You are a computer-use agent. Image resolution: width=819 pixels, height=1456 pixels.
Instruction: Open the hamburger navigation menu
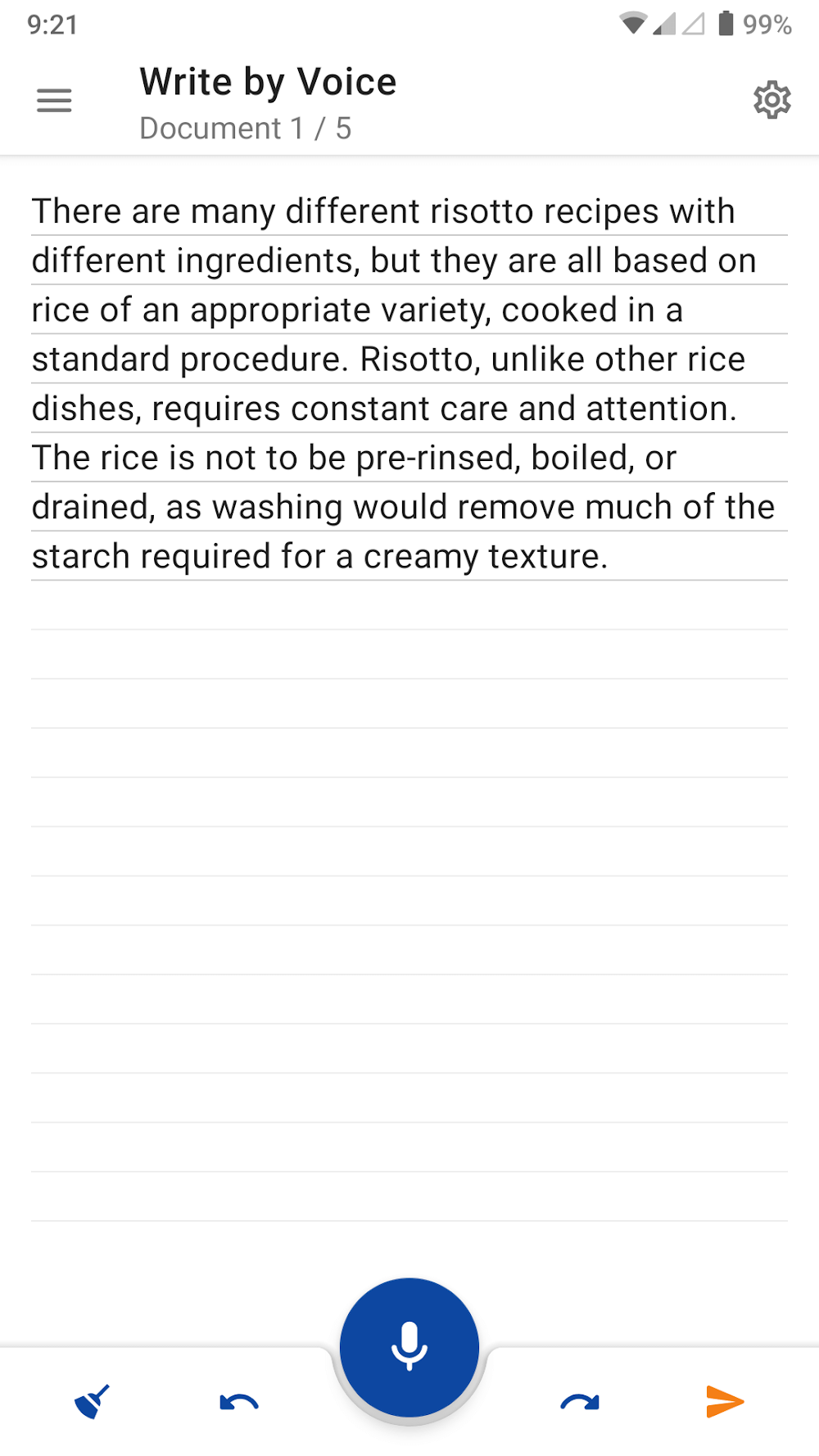click(x=54, y=101)
